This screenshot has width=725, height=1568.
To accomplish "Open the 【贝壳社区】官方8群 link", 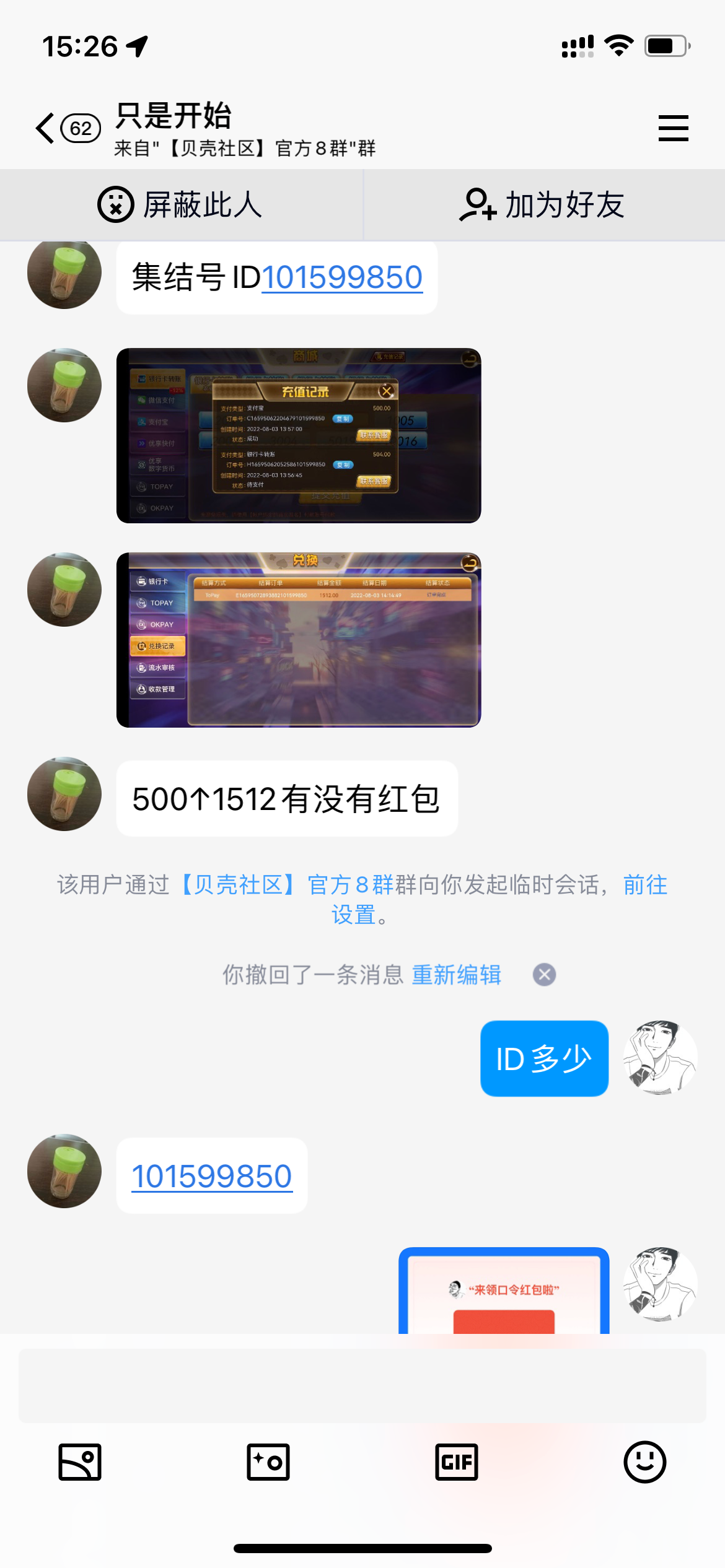I will 288,885.
